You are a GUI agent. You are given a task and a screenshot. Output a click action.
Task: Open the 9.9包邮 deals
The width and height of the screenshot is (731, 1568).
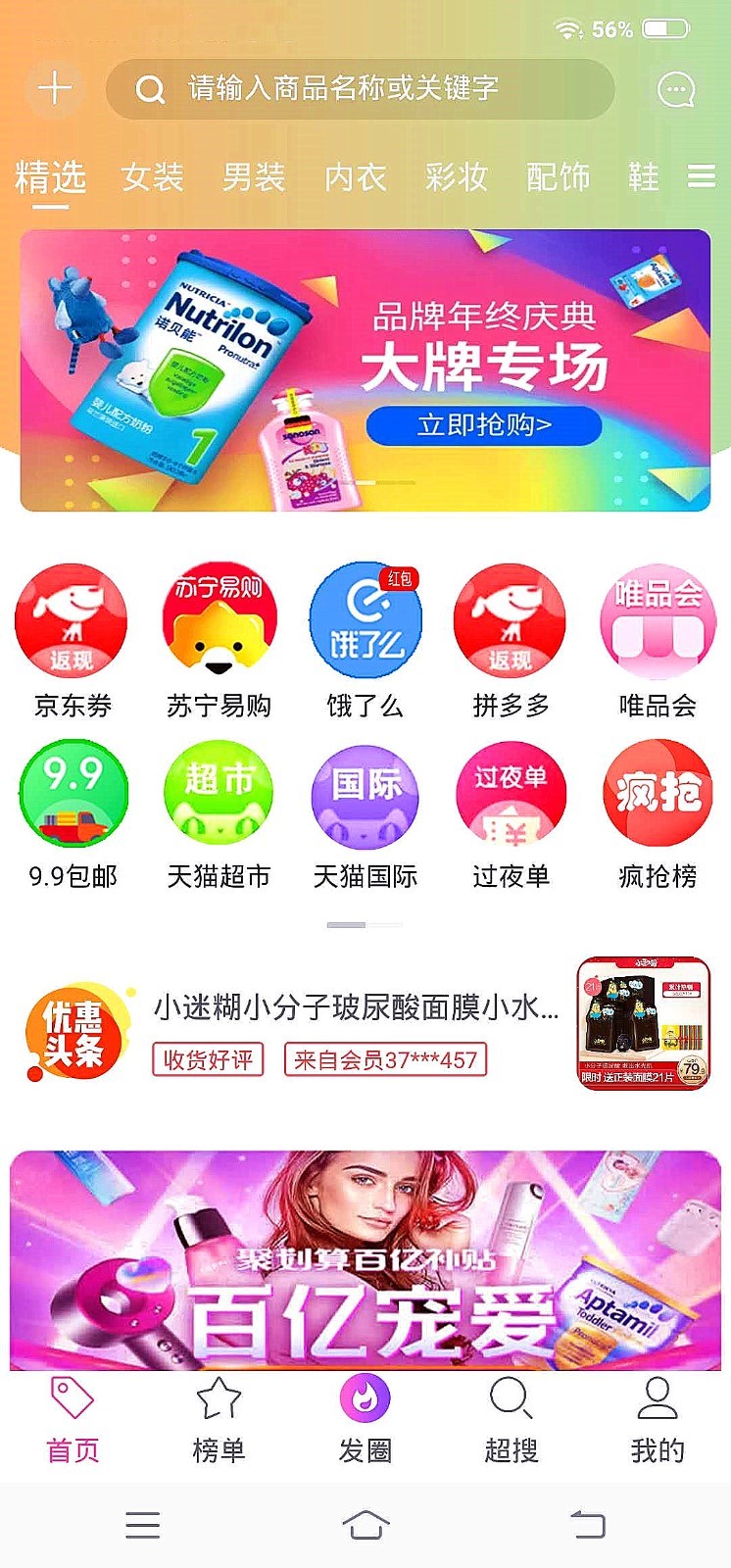pos(72,811)
